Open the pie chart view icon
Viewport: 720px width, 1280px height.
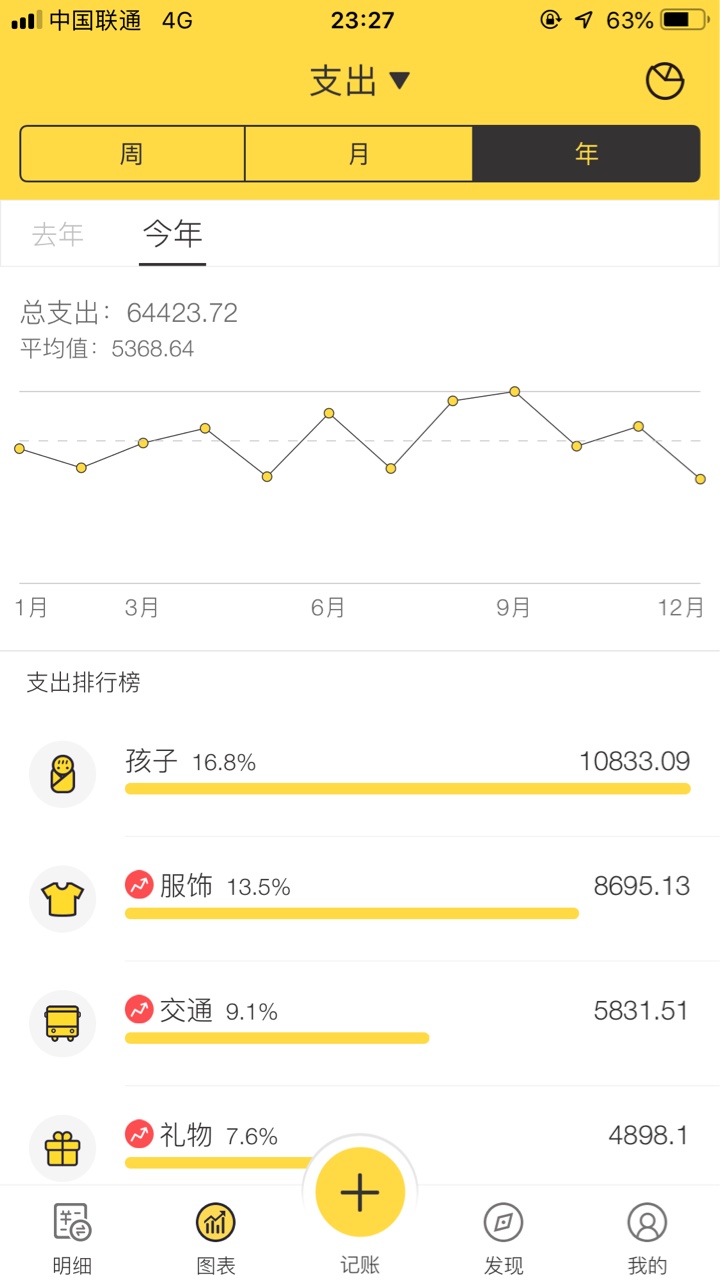[x=664, y=82]
